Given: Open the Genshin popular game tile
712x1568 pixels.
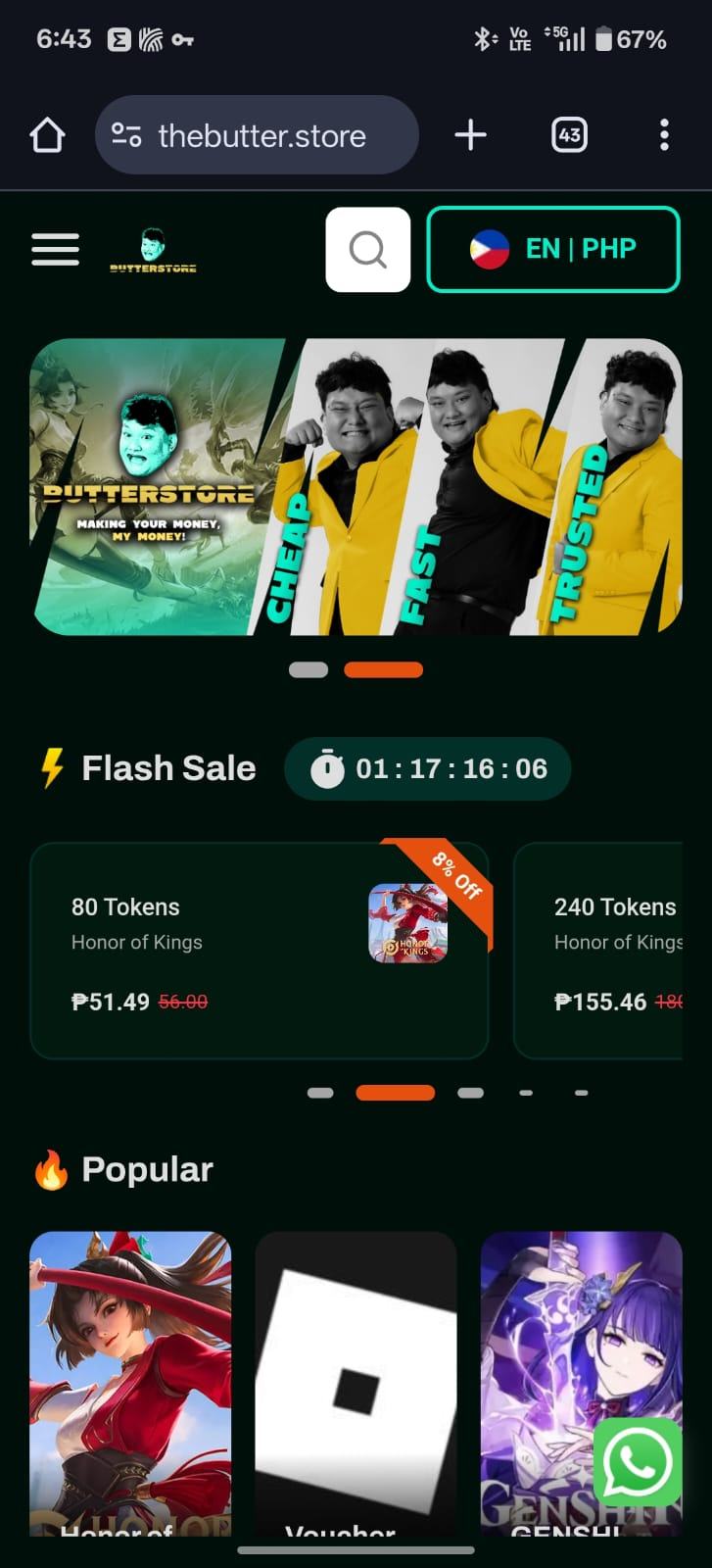Looking at the screenshot, I should 581,1383.
